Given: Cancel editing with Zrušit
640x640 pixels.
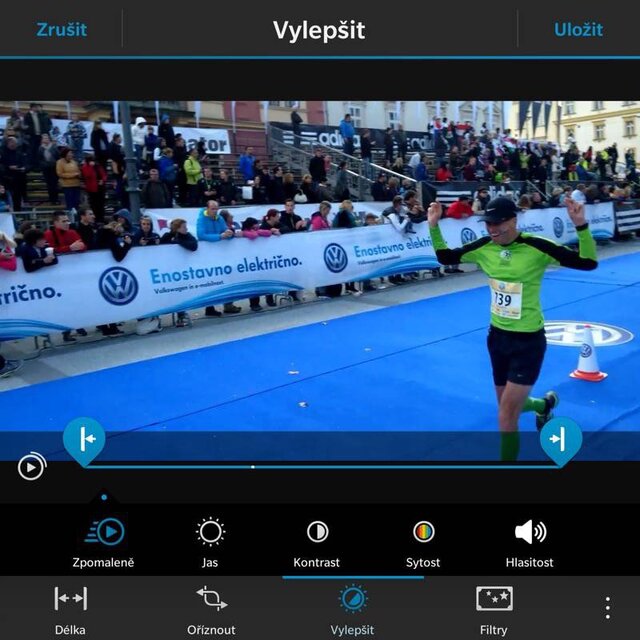Looking at the screenshot, I should click(x=61, y=29).
